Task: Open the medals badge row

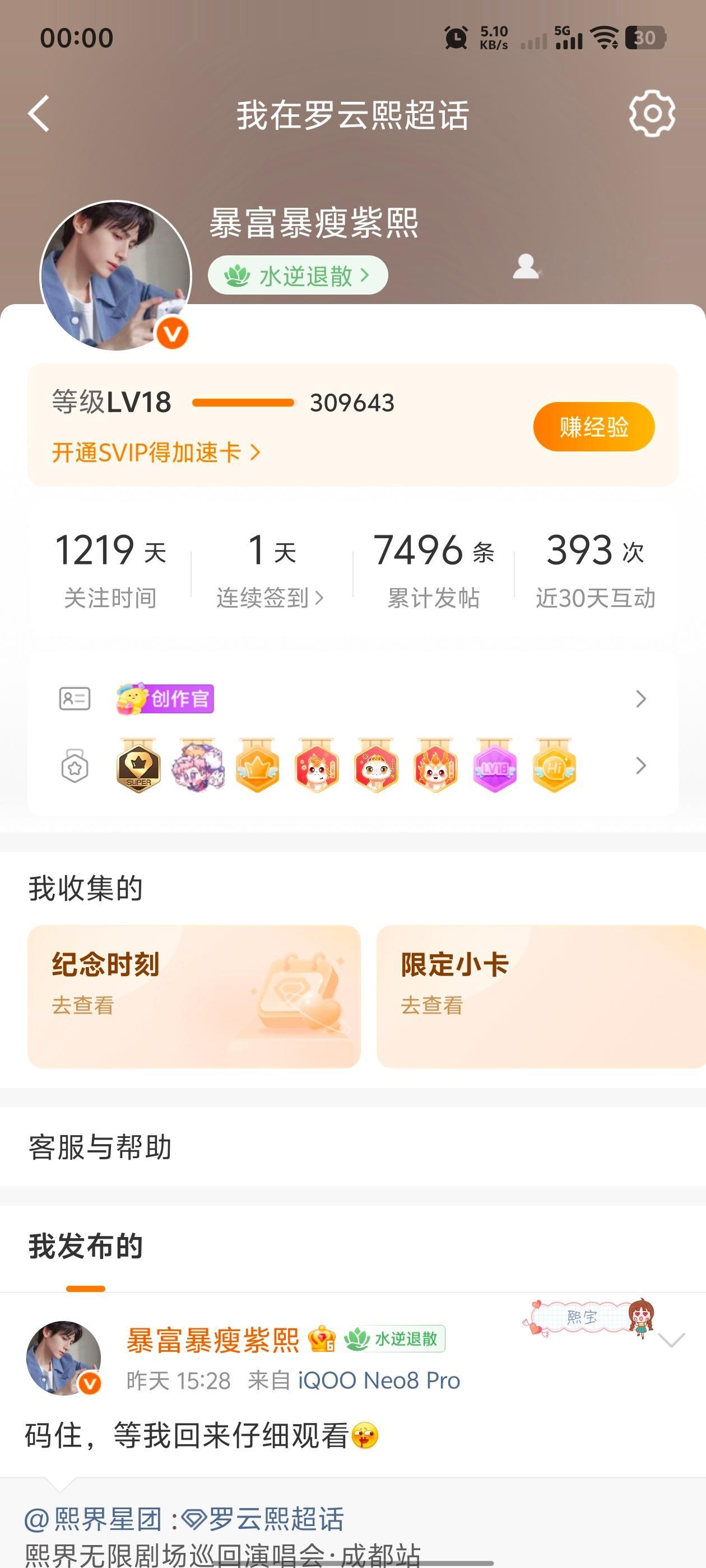Action: pyautogui.click(x=352, y=766)
